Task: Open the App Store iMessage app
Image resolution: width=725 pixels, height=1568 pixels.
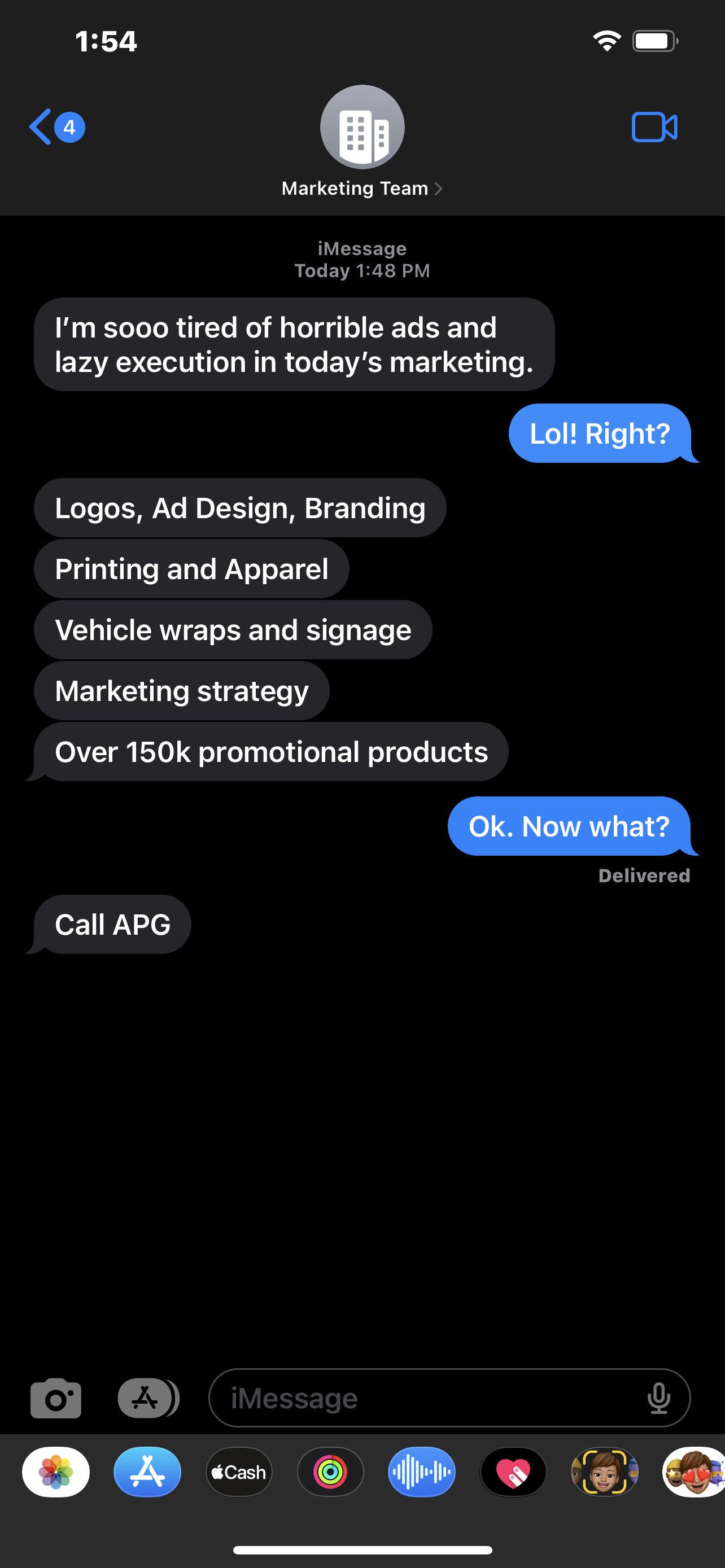Action: (147, 1473)
